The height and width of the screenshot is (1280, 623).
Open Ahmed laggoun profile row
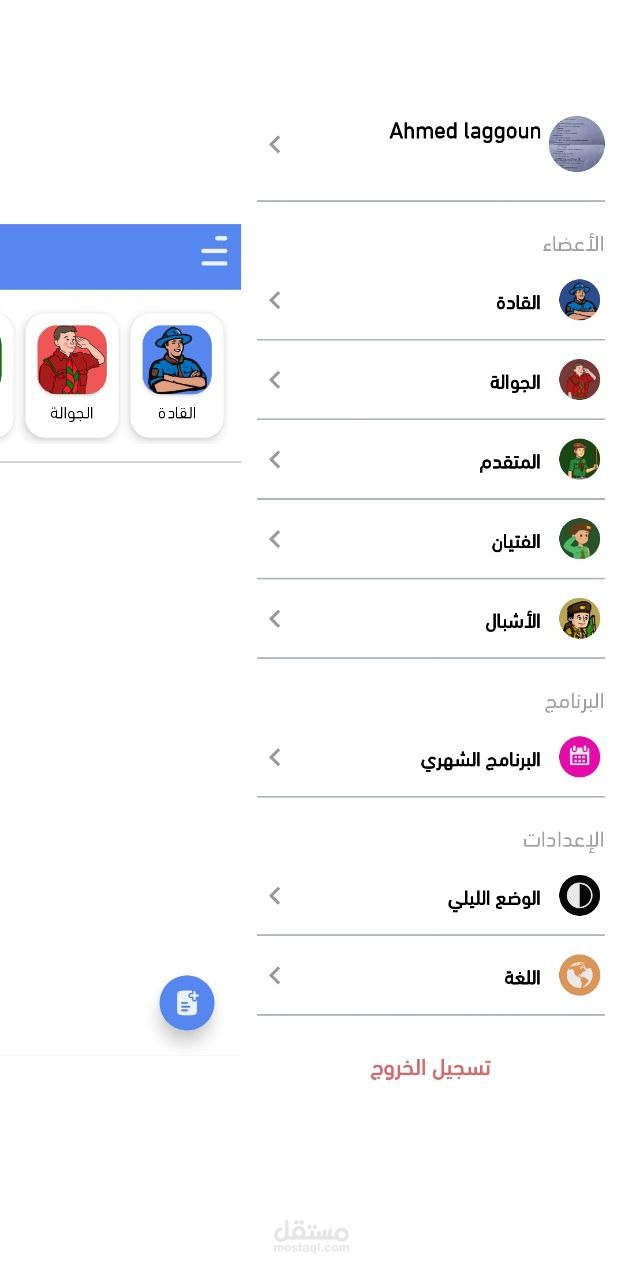tap(431, 144)
